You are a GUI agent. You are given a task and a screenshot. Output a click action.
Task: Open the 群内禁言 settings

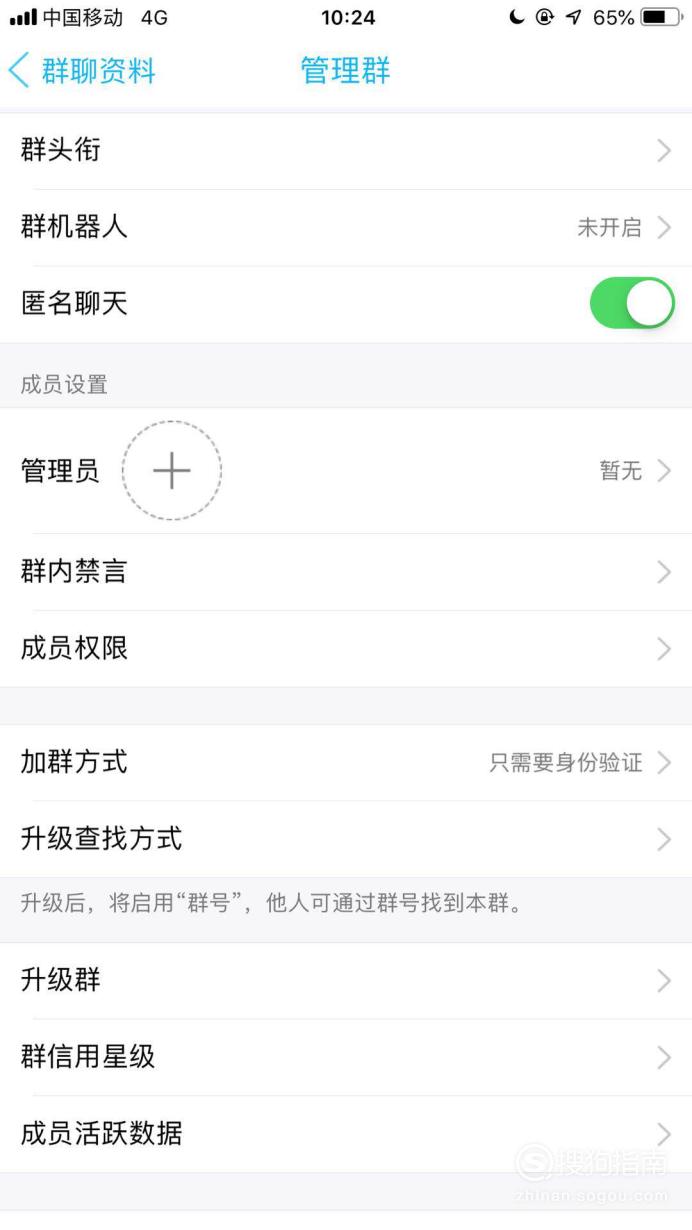346,572
